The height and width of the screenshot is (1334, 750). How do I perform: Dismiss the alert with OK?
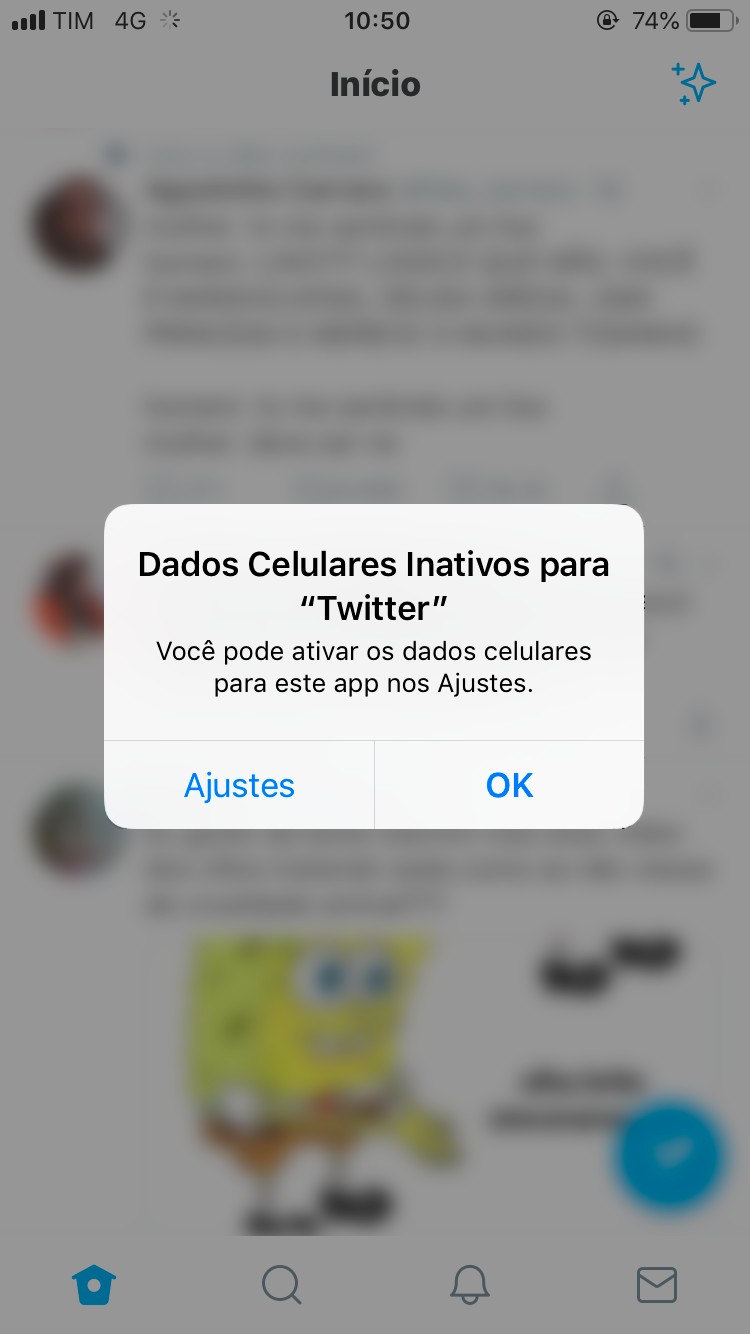point(509,785)
